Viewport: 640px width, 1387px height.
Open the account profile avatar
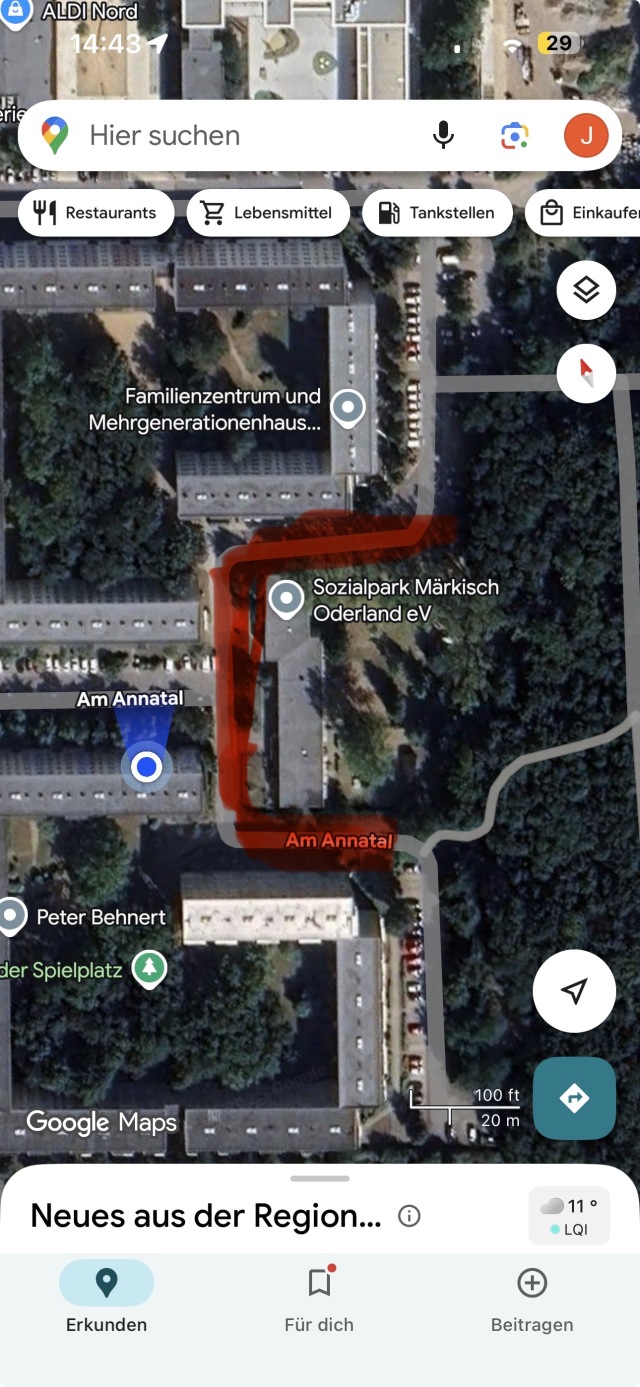(x=586, y=135)
